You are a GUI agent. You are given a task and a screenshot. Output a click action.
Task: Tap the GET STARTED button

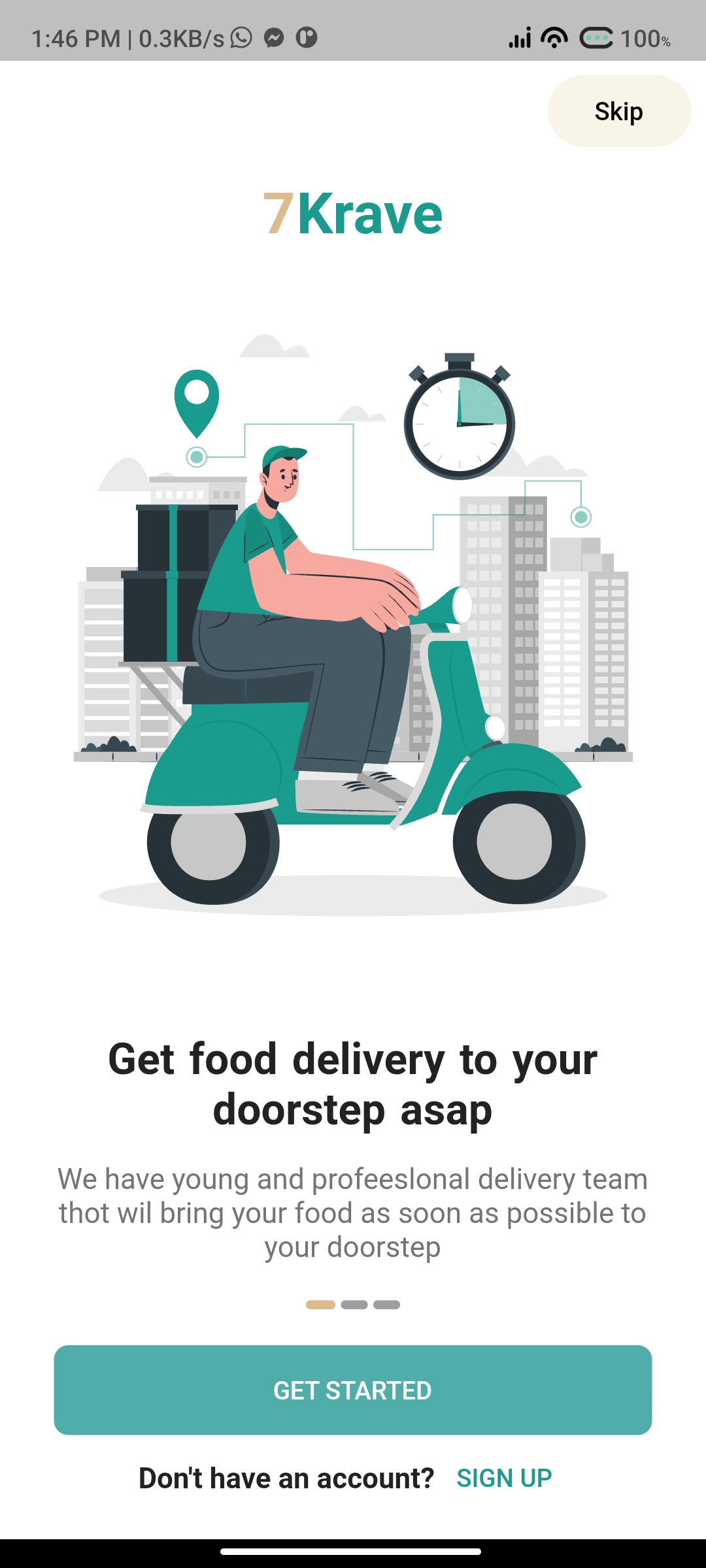click(353, 1390)
